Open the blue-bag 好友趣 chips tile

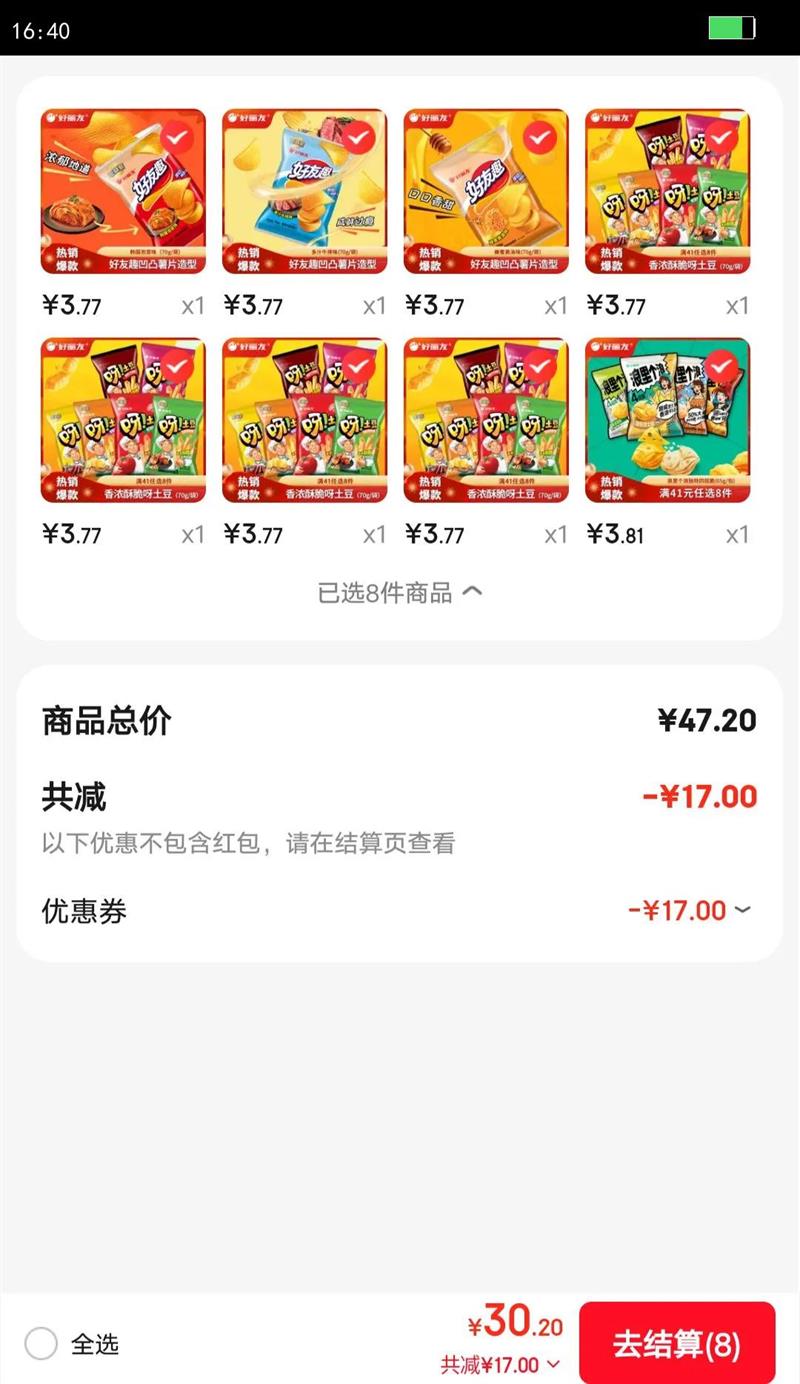(x=304, y=191)
